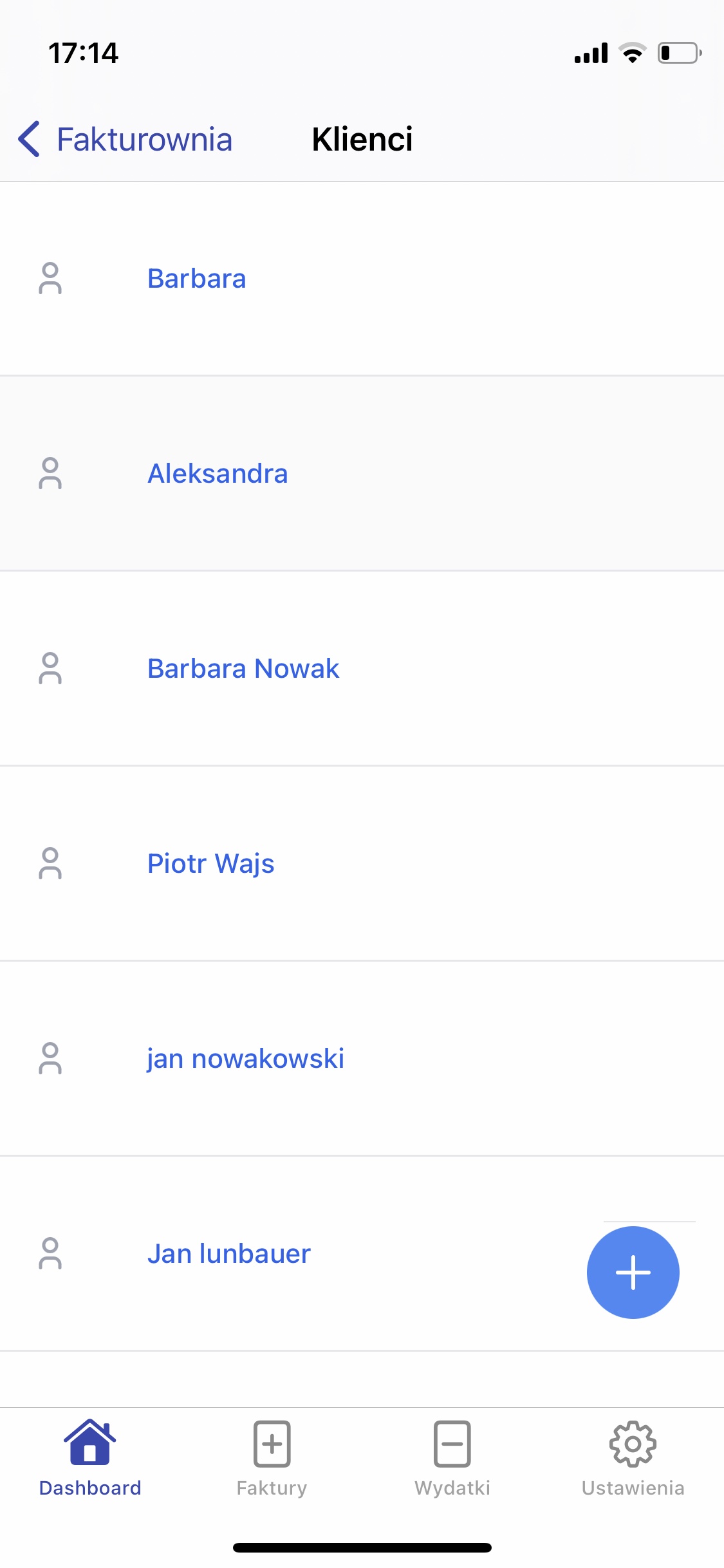Switch to the Ustawienia tab
The height and width of the screenshot is (1568, 724).
point(633,1459)
